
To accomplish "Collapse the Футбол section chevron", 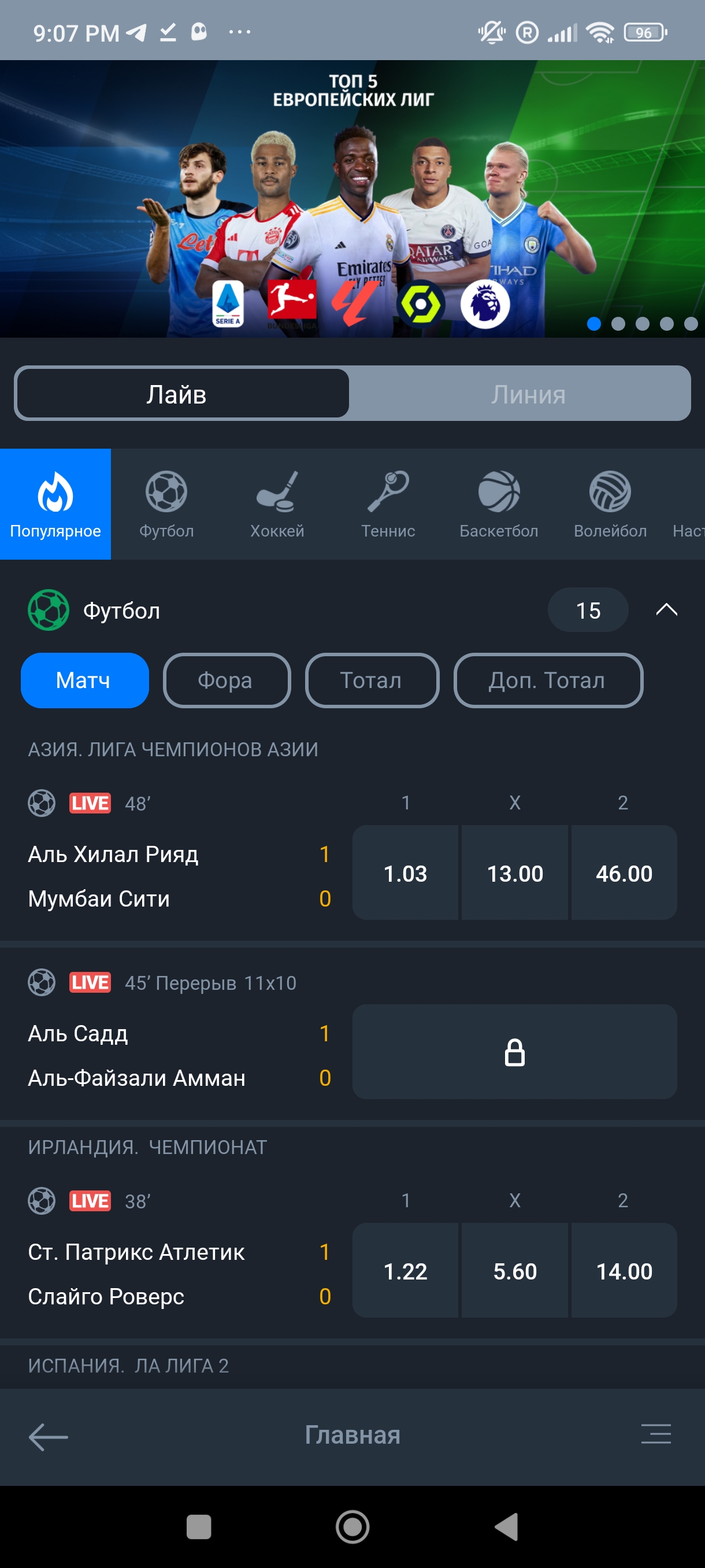I will (666, 610).
